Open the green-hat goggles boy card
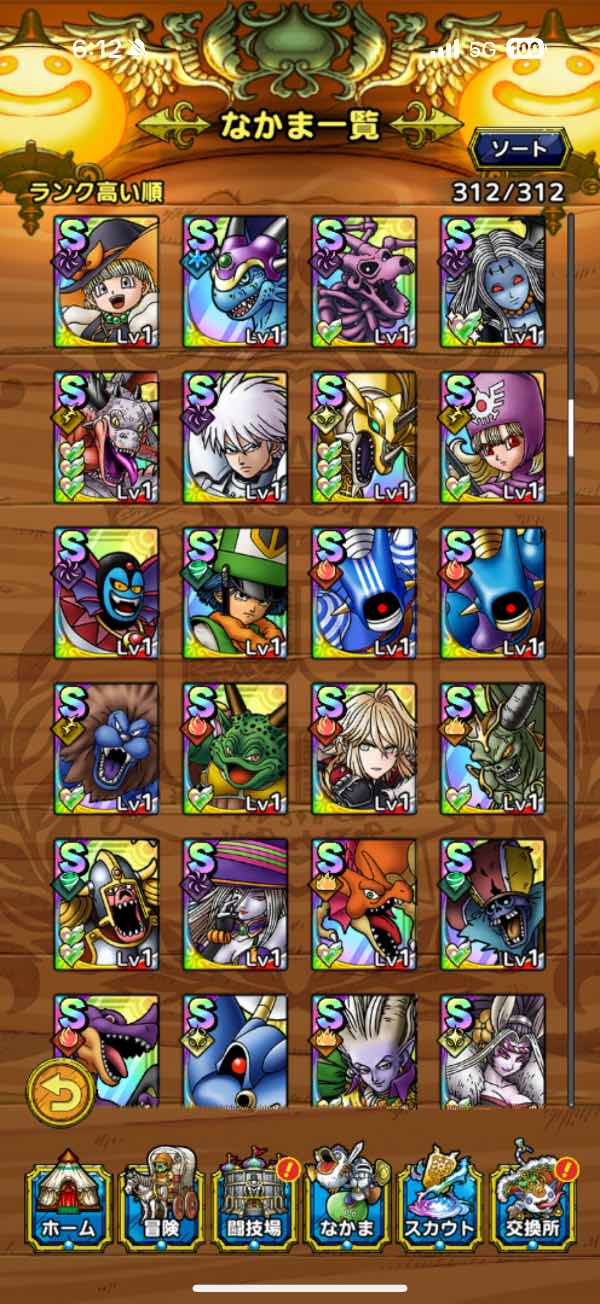The image size is (600, 1304). point(236,593)
